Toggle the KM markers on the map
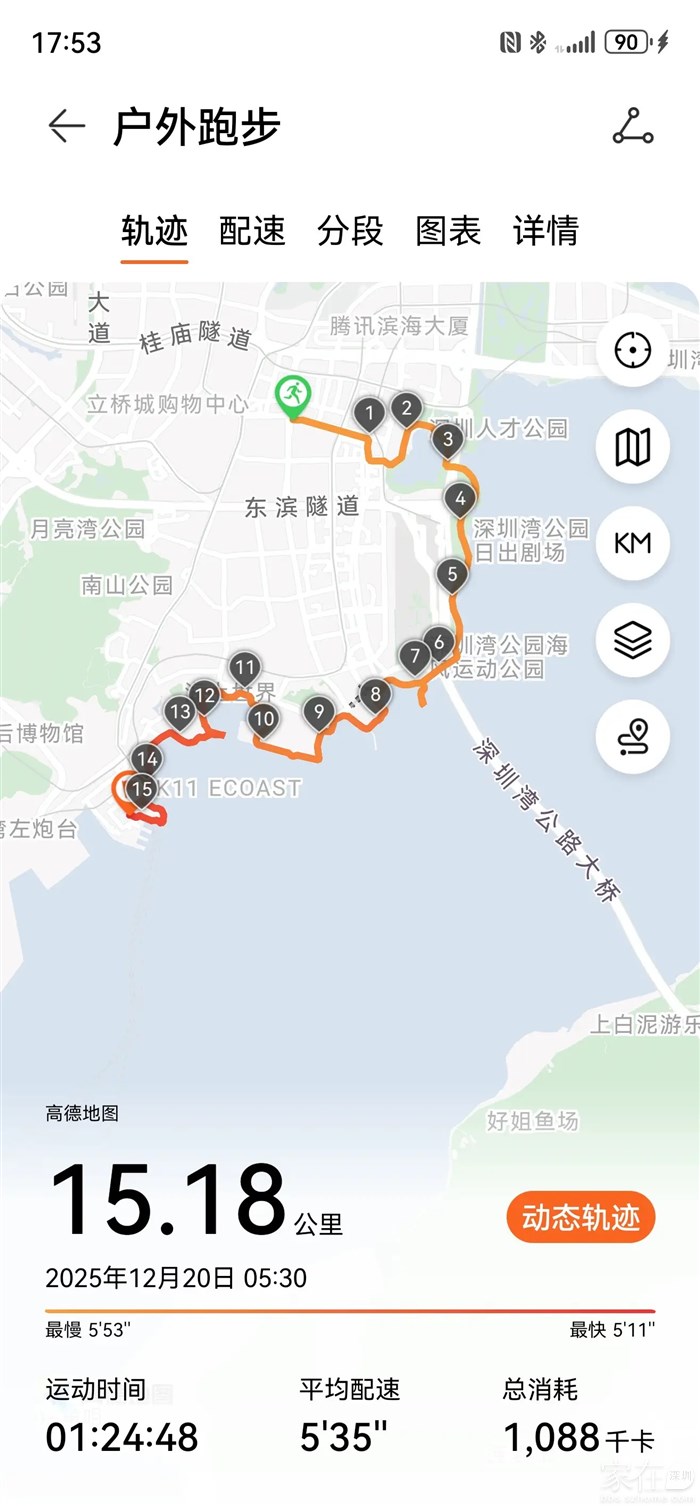Viewport: 700px width, 1506px height. point(632,543)
